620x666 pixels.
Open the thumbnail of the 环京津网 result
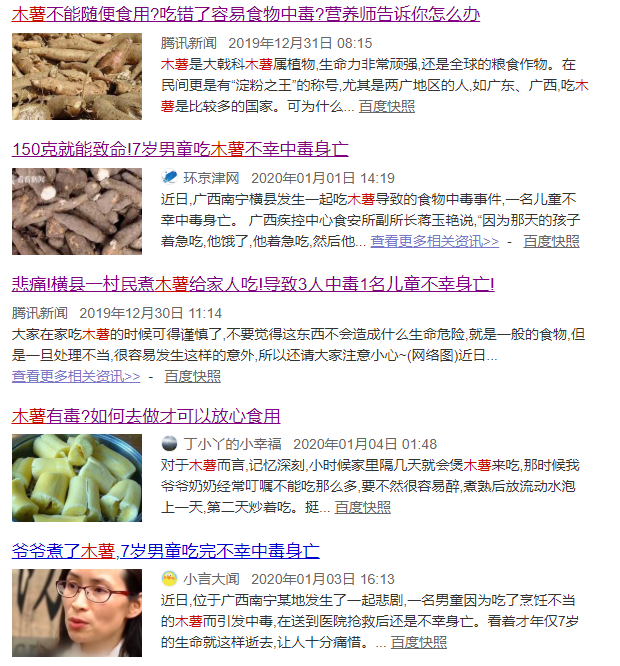tap(77, 211)
